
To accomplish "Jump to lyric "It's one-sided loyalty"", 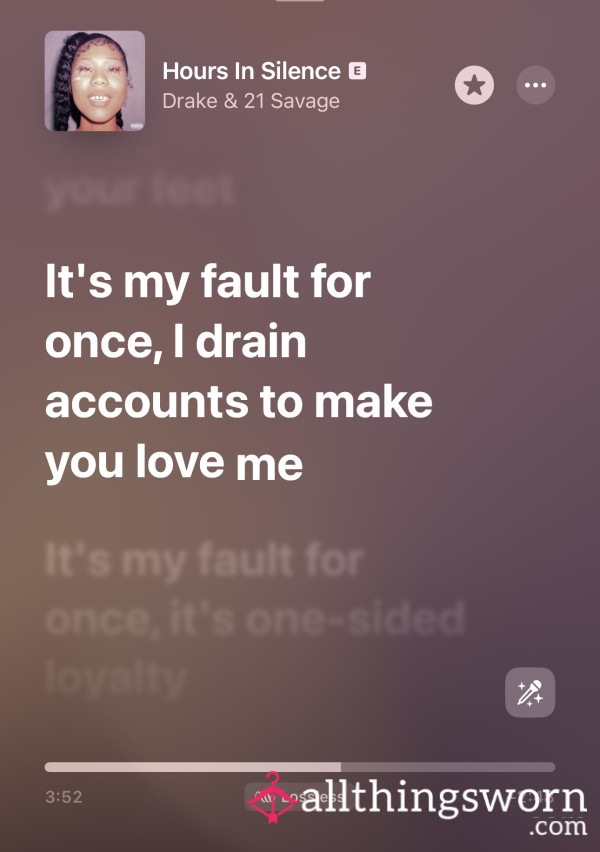I will coord(255,620).
